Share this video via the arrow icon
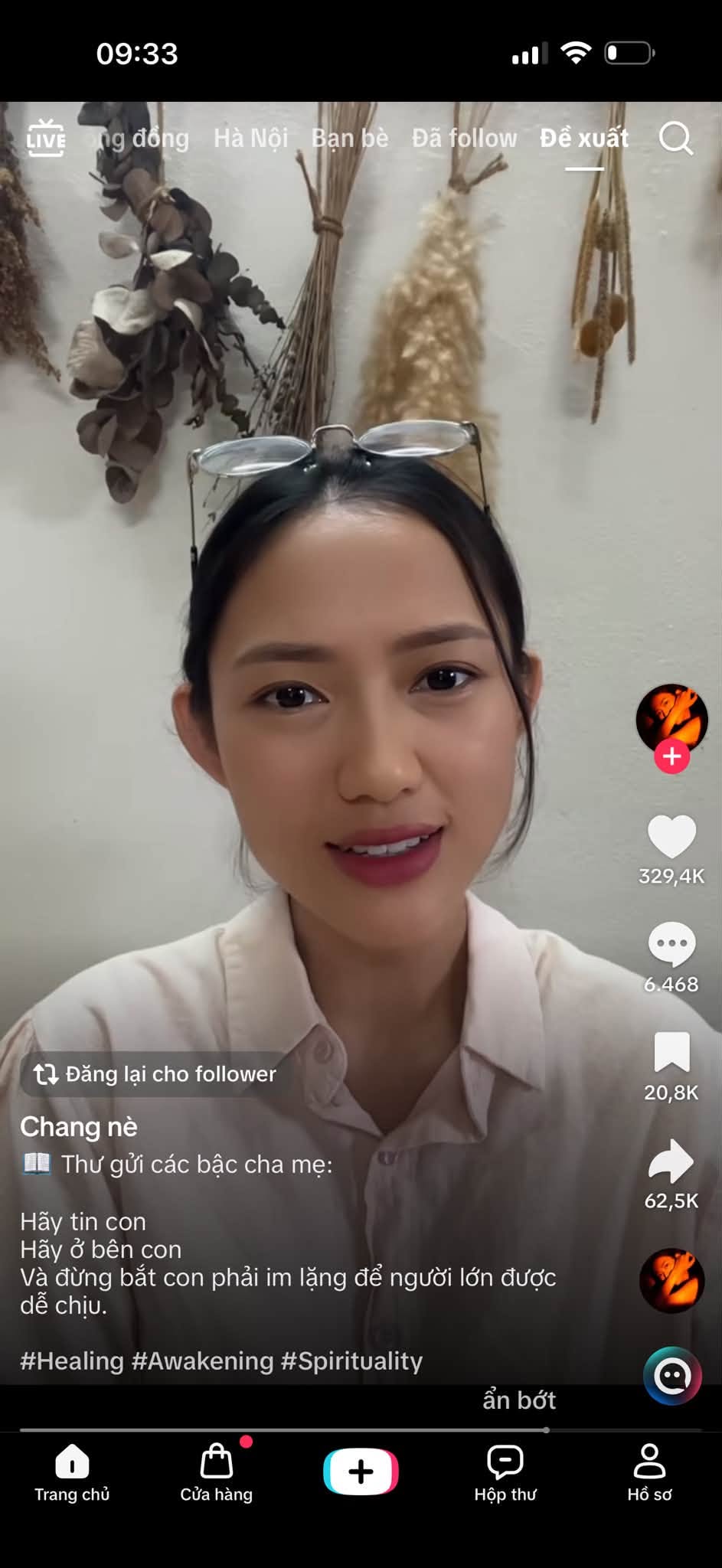This screenshot has width=722, height=1568. (671, 1161)
